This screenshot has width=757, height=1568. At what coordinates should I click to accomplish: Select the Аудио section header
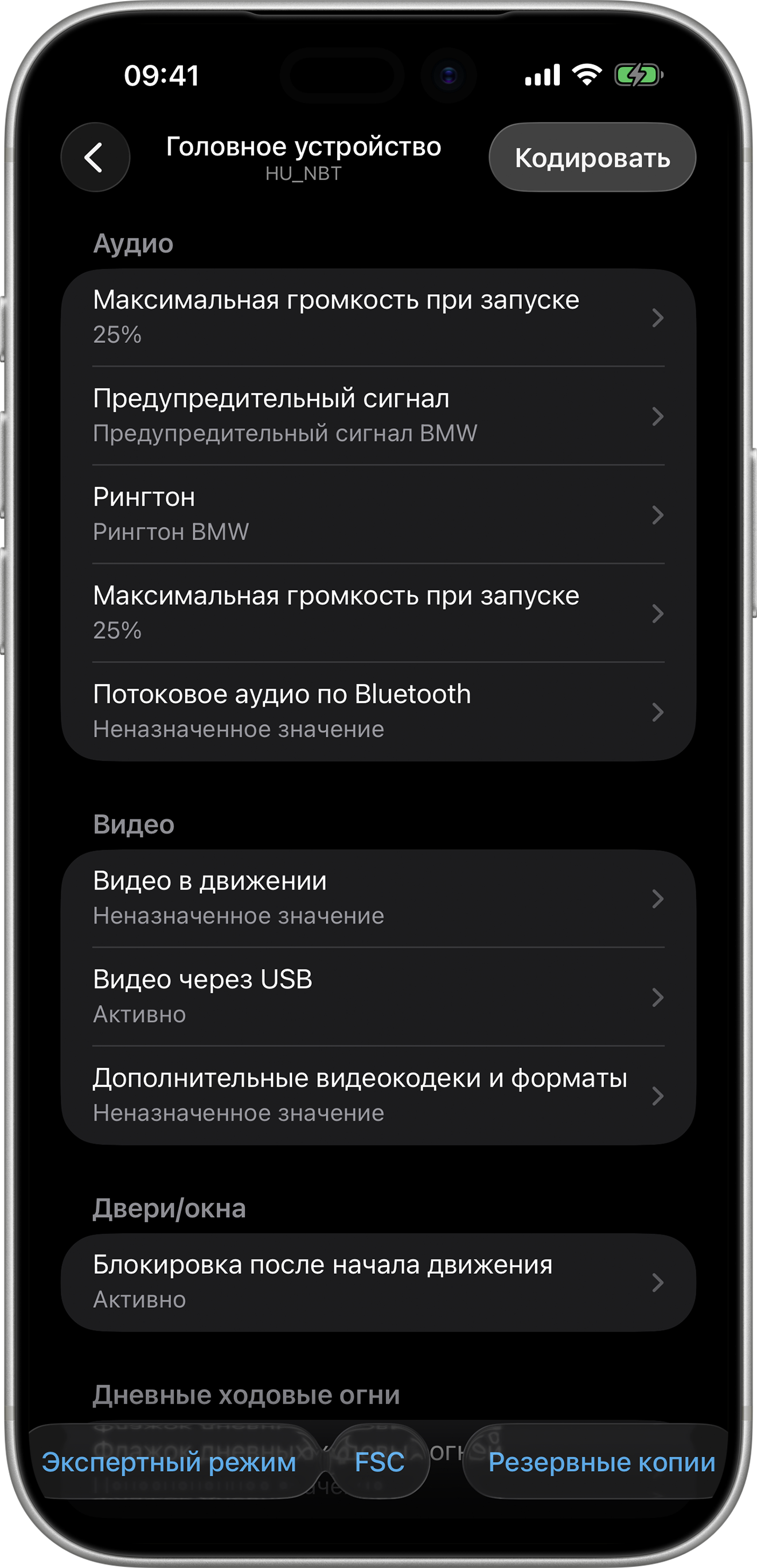[133, 243]
